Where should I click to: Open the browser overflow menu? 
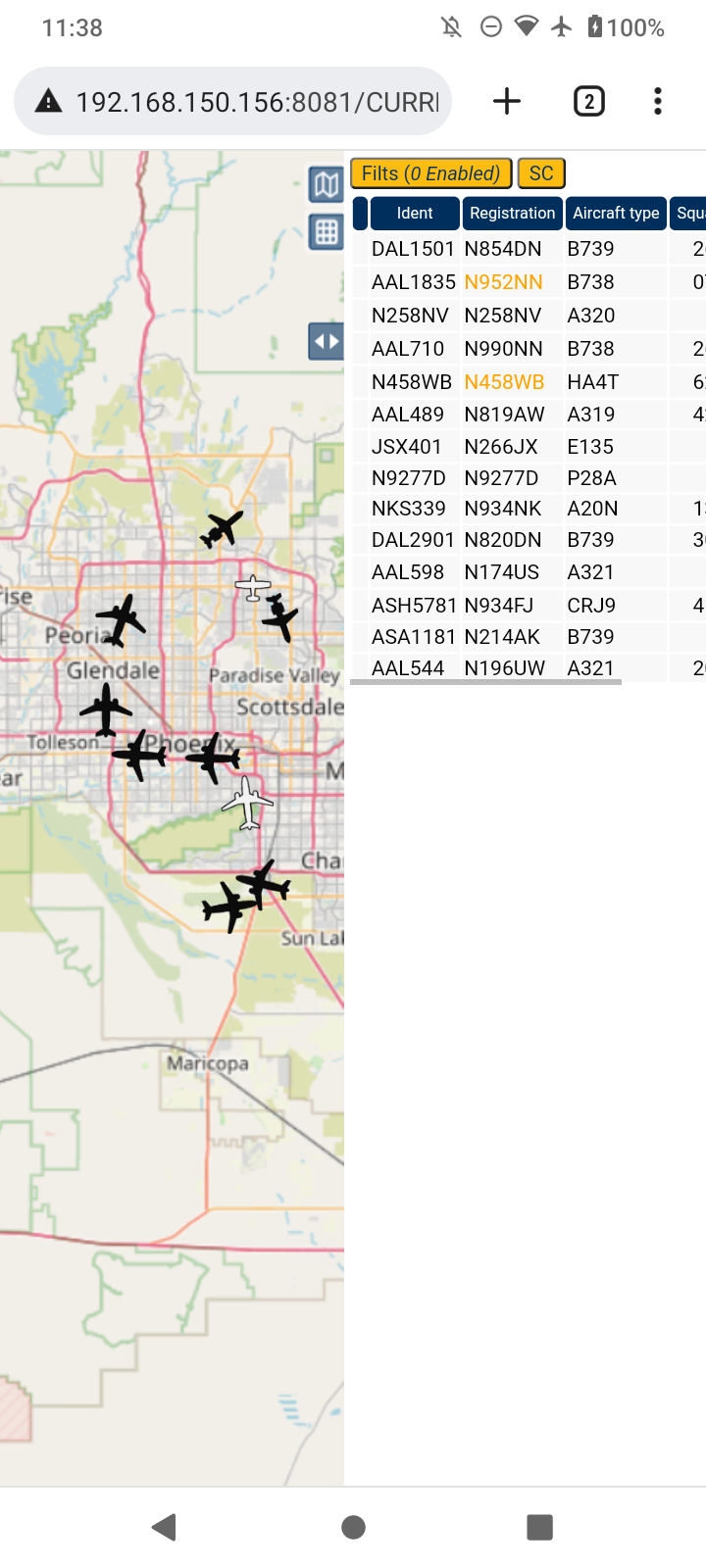[658, 101]
